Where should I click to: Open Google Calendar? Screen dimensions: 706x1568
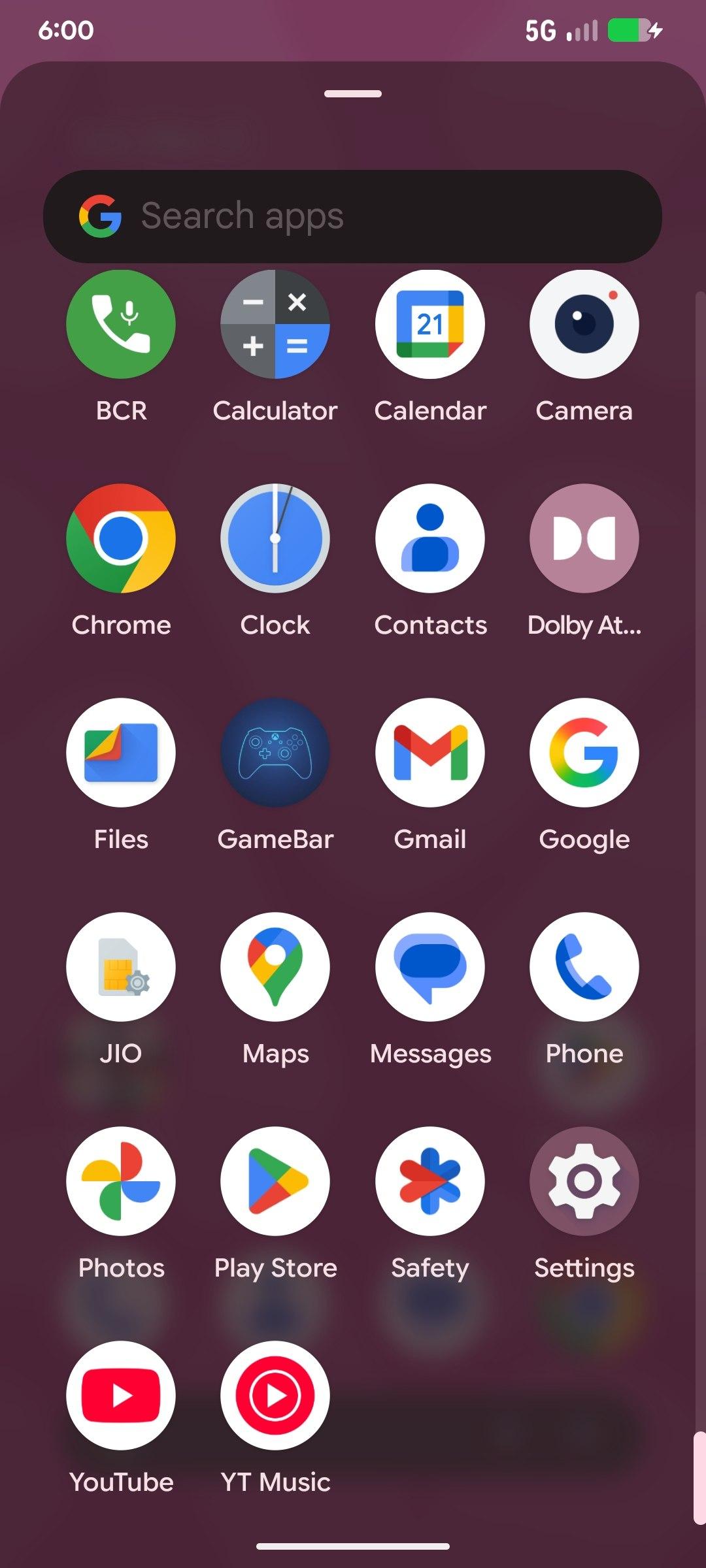[429, 325]
